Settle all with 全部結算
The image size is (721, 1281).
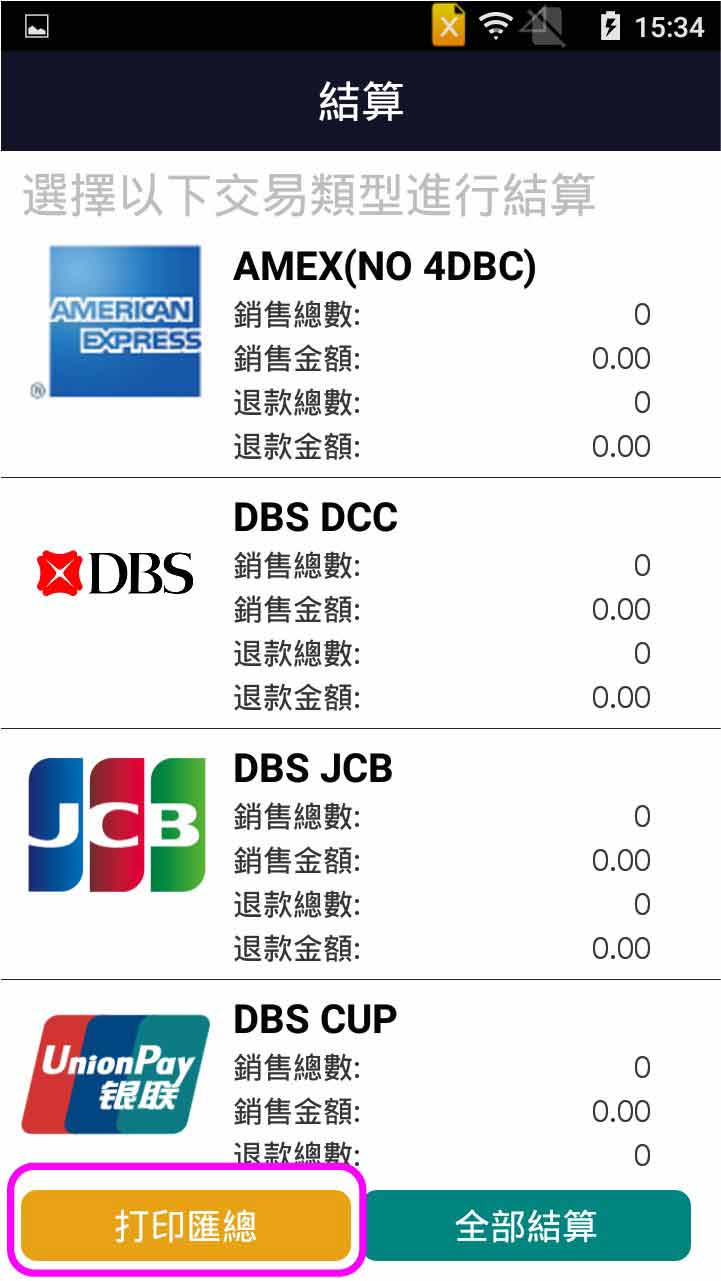point(527,1226)
